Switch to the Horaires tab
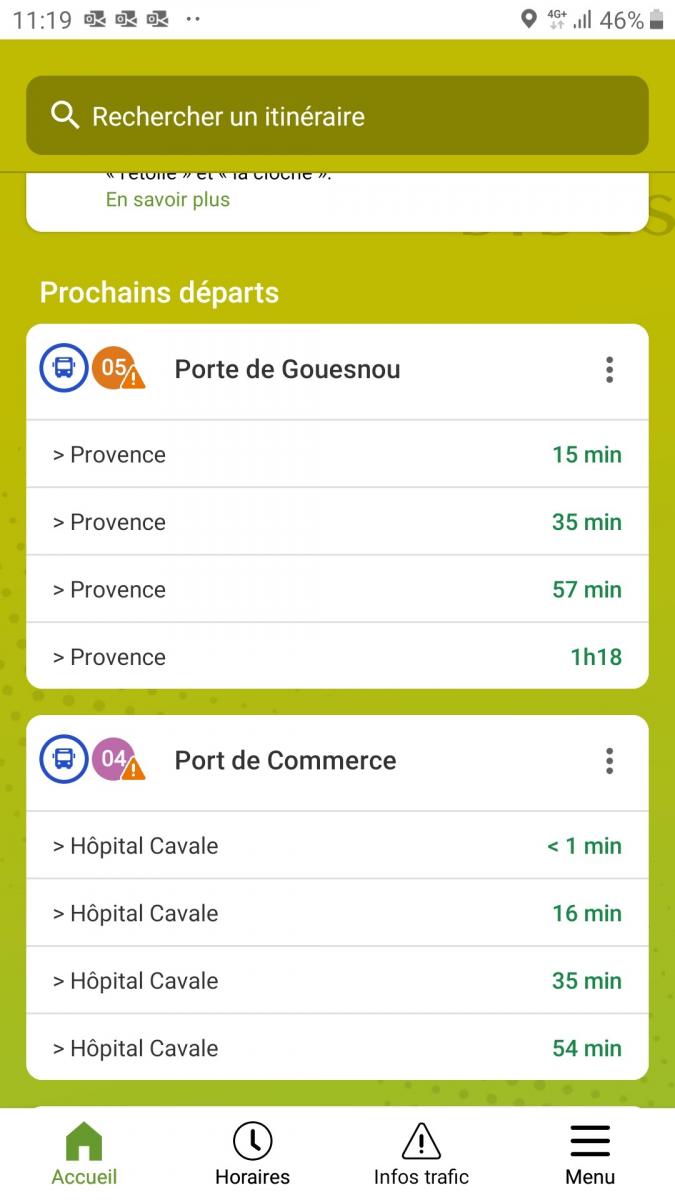Viewport: 675px width, 1200px height. 253,1155
